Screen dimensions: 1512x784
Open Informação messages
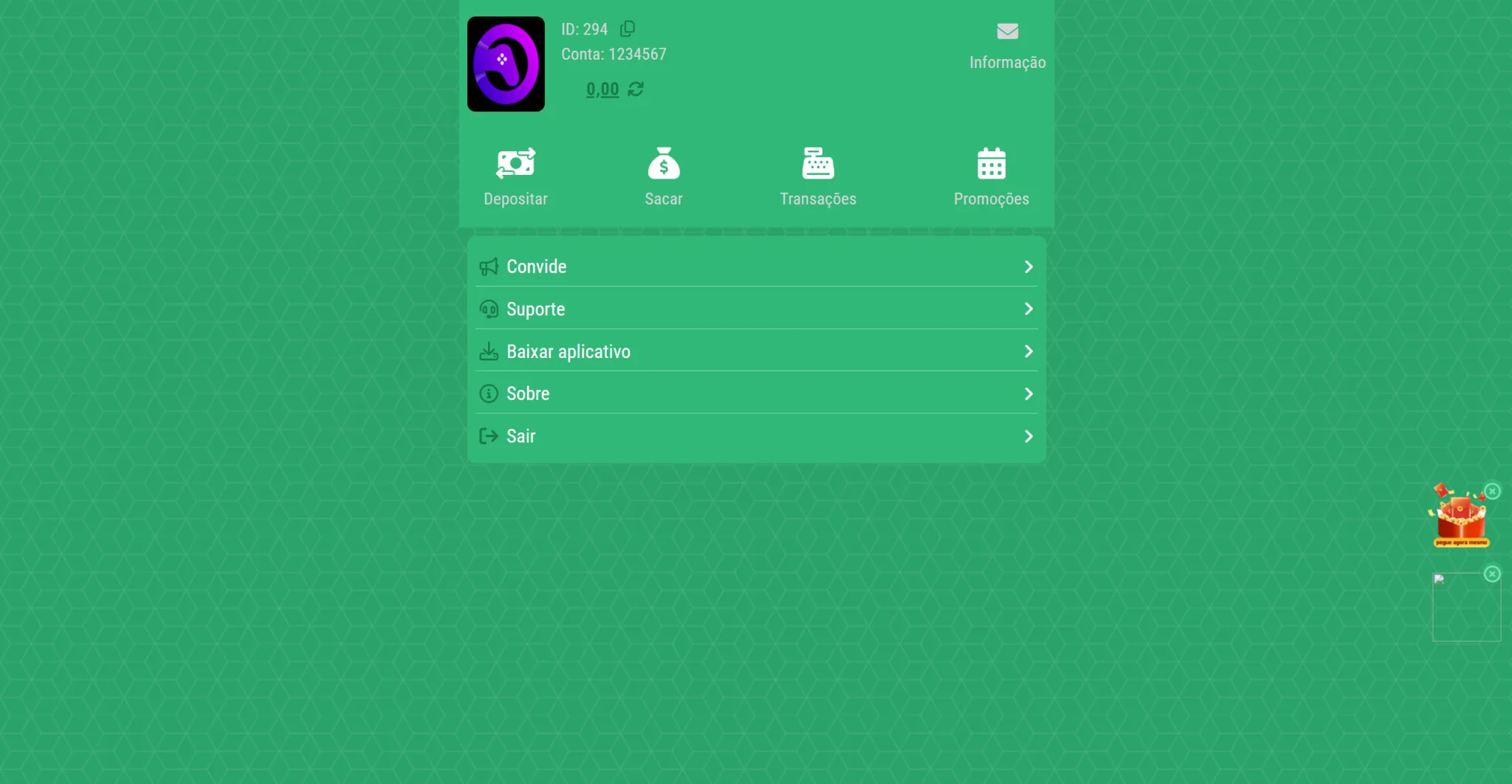pyautogui.click(x=1007, y=45)
